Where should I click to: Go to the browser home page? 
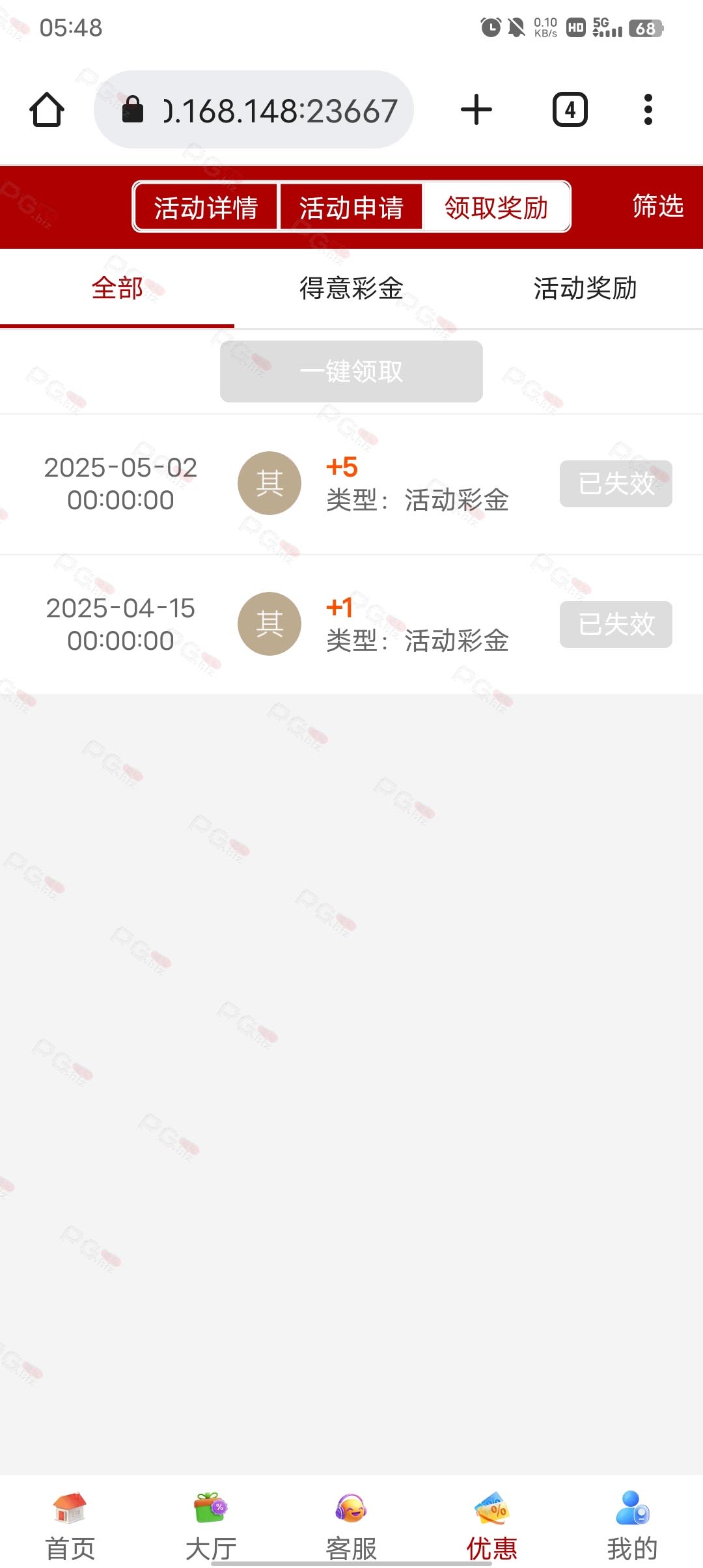pos(47,109)
